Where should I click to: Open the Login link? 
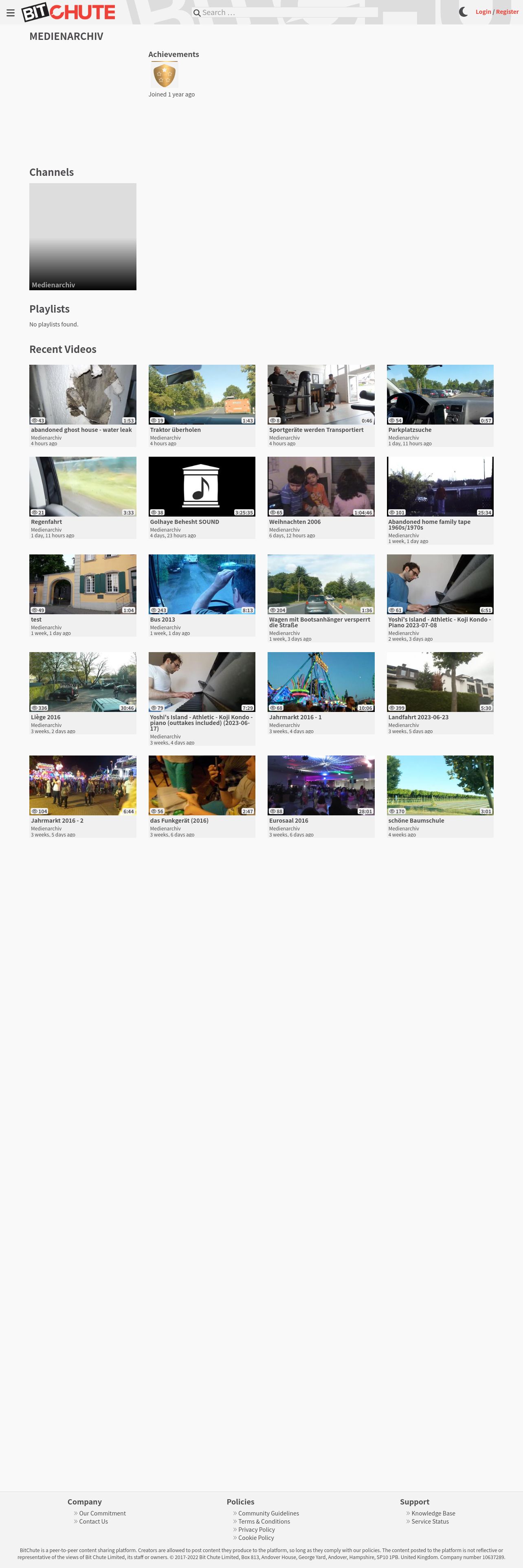click(483, 12)
